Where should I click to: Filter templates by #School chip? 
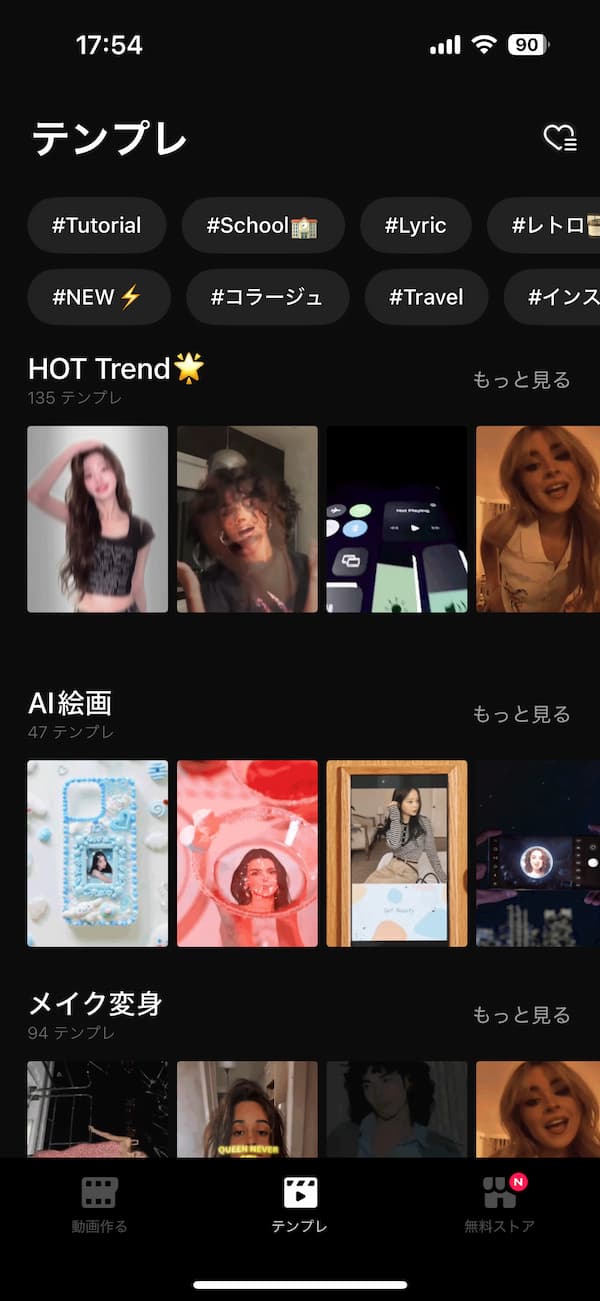pyautogui.click(x=262, y=225)
